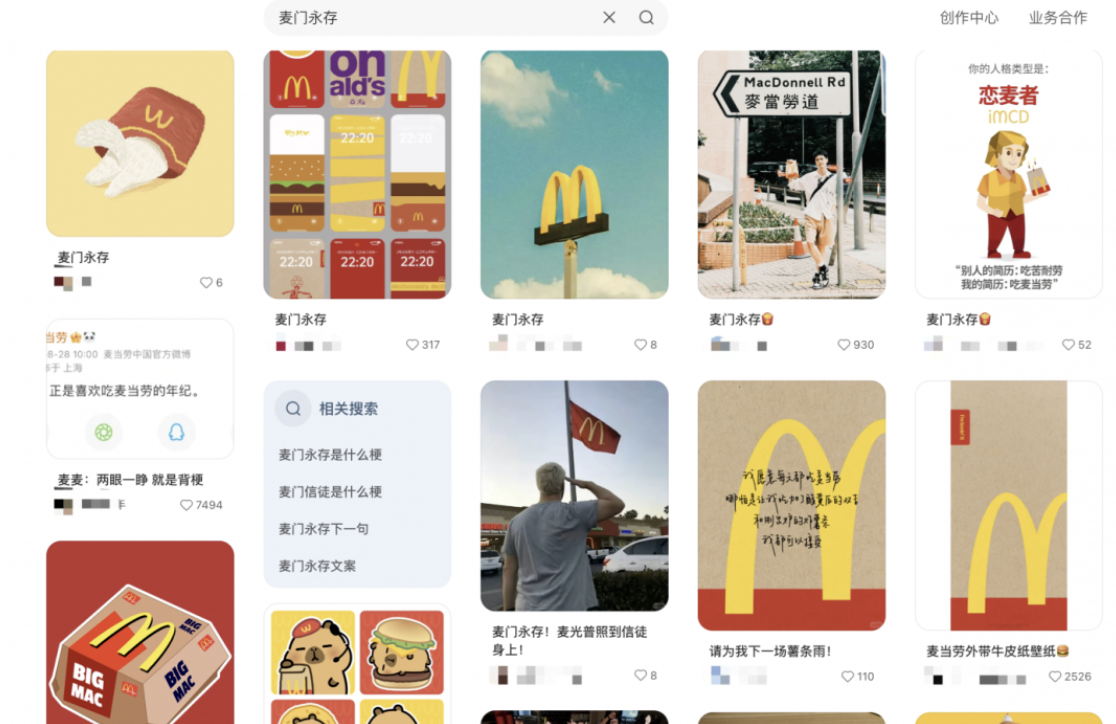The width and height of the screenshot is (1116, 724).
Task: Like the post 麦麦：两眼一睁 就是背梗
Action: click(186, 506)
